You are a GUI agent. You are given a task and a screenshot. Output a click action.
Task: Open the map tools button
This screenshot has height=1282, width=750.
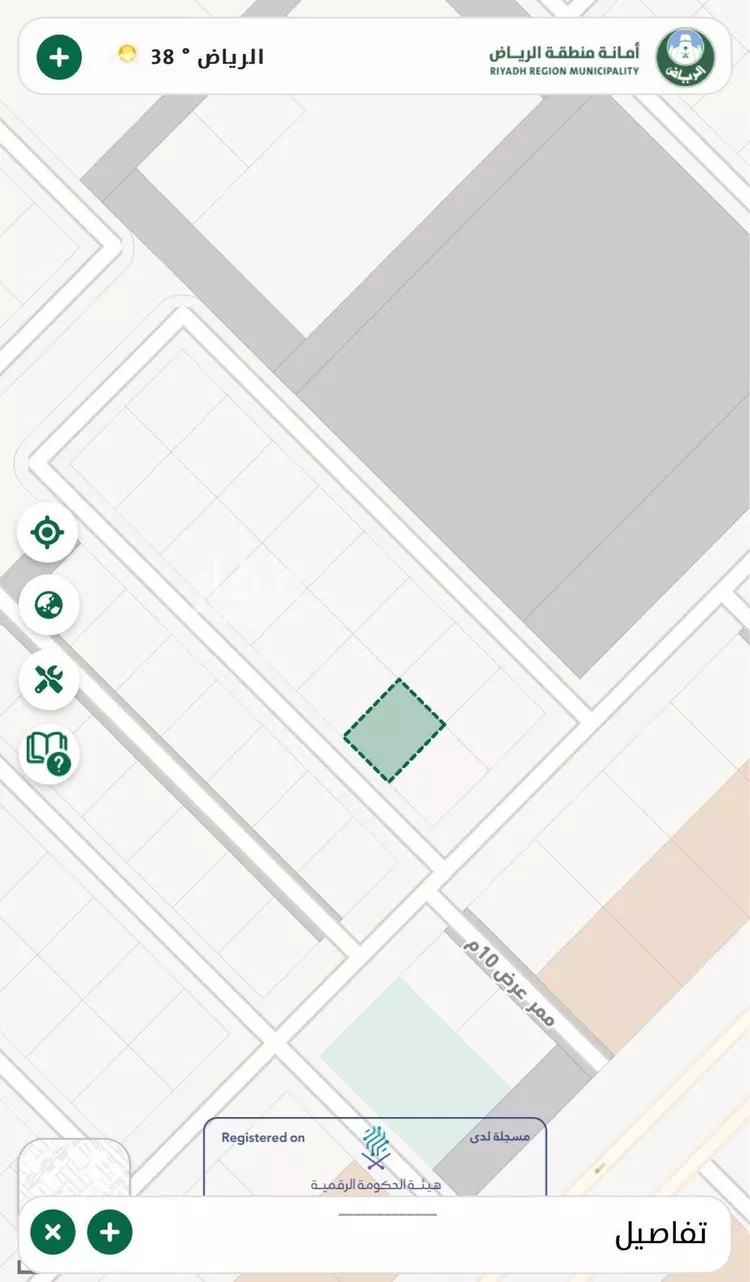tap(48, 679)
